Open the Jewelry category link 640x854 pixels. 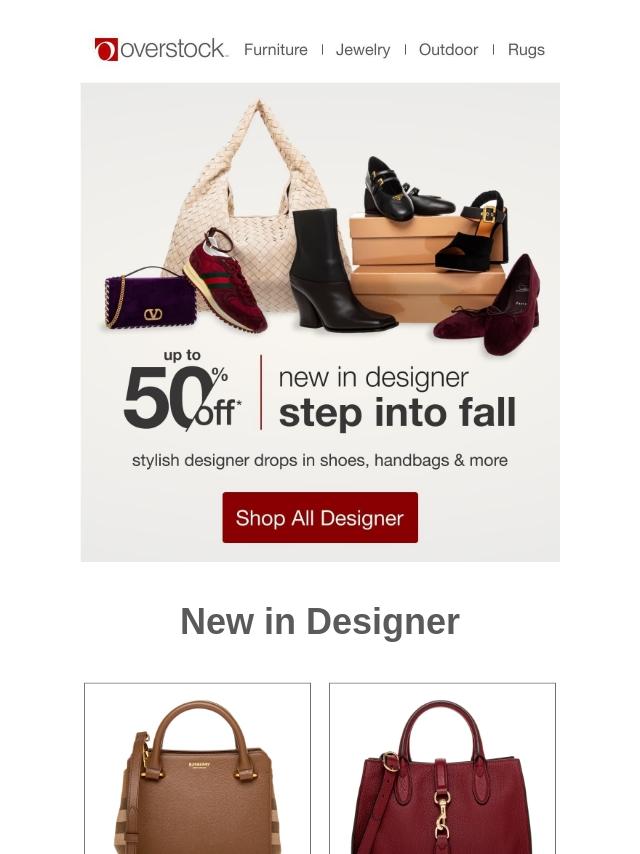(363, 50)
